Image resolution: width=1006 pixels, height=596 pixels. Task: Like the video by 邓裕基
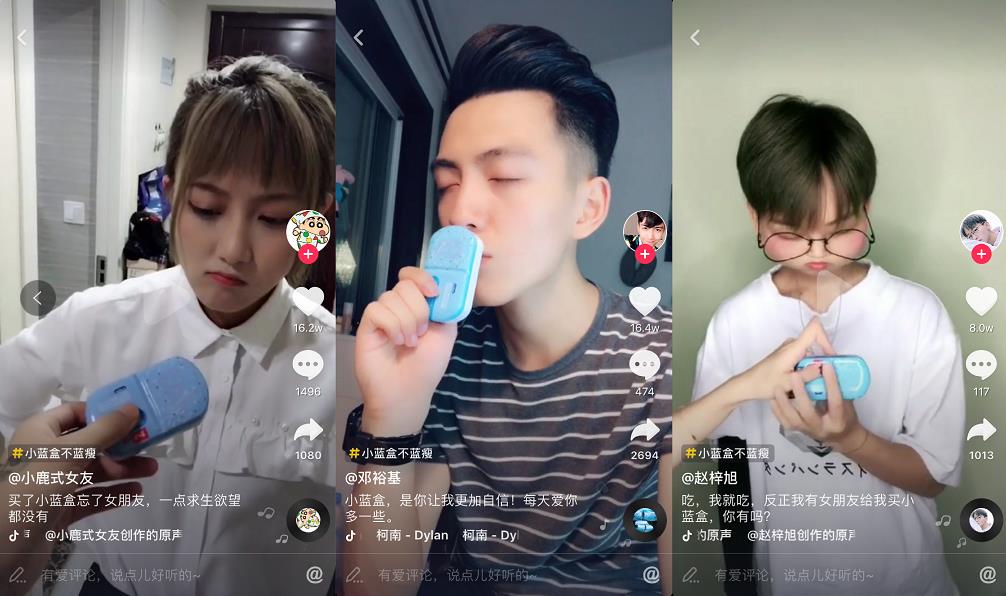[645, 300]
